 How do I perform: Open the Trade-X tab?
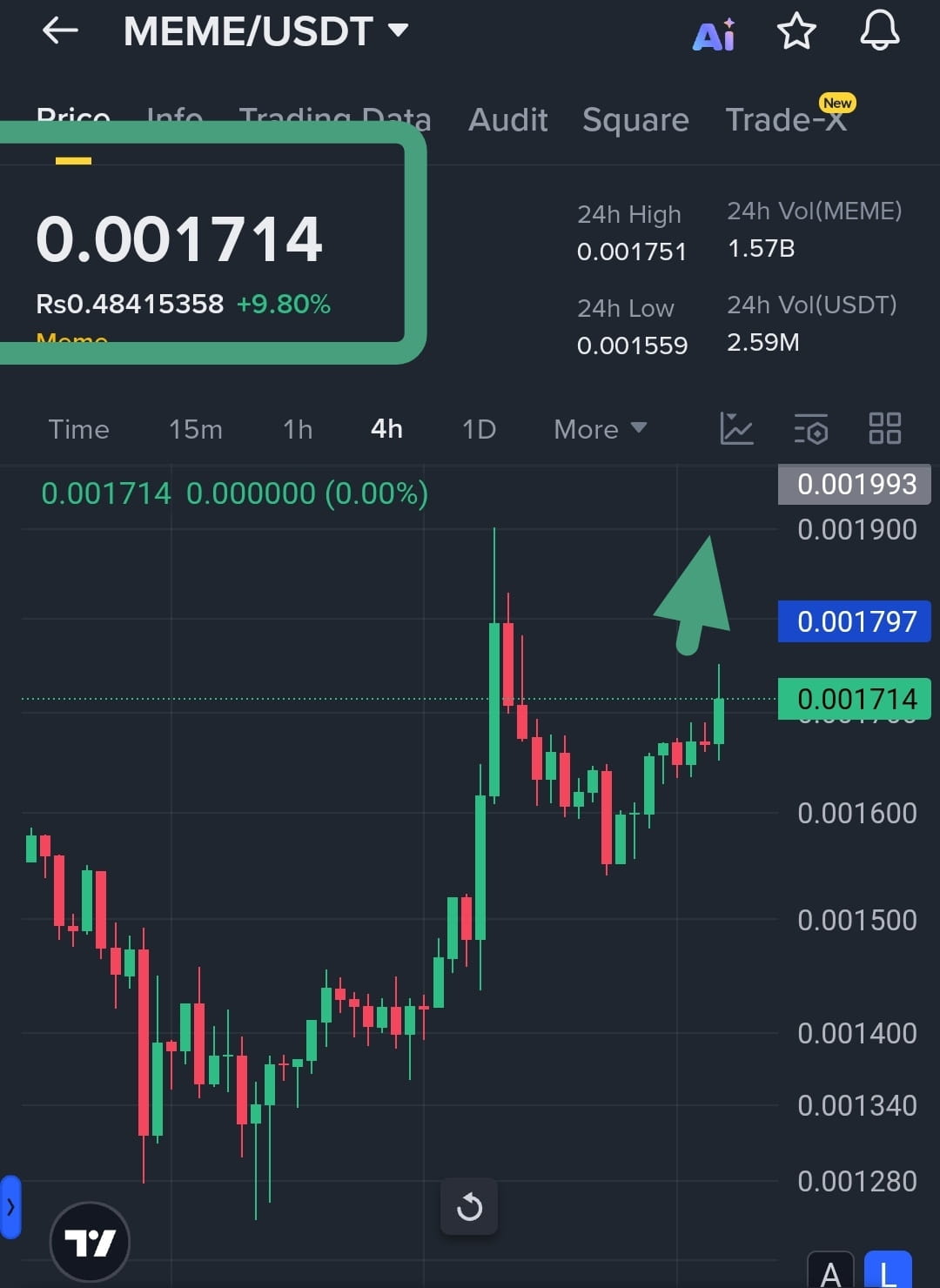[786, 120]
